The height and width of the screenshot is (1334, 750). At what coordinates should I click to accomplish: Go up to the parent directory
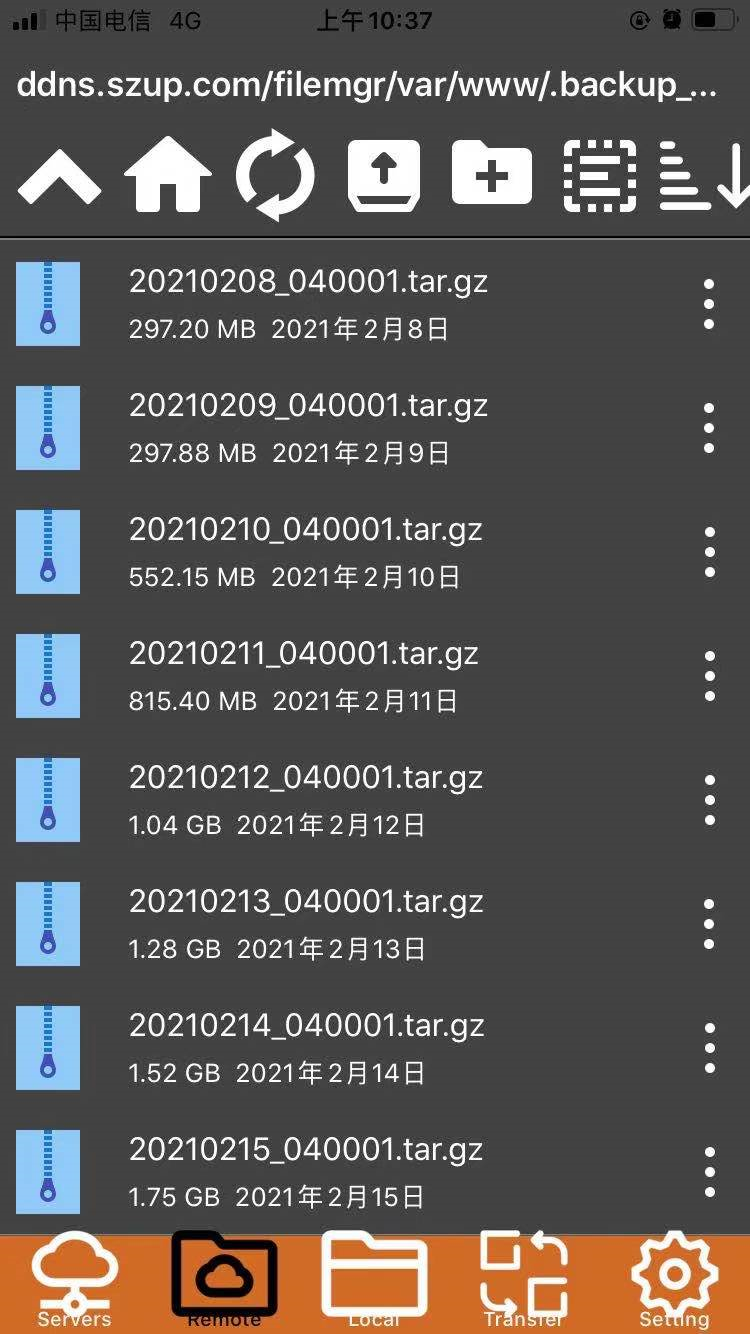point(59,178)
